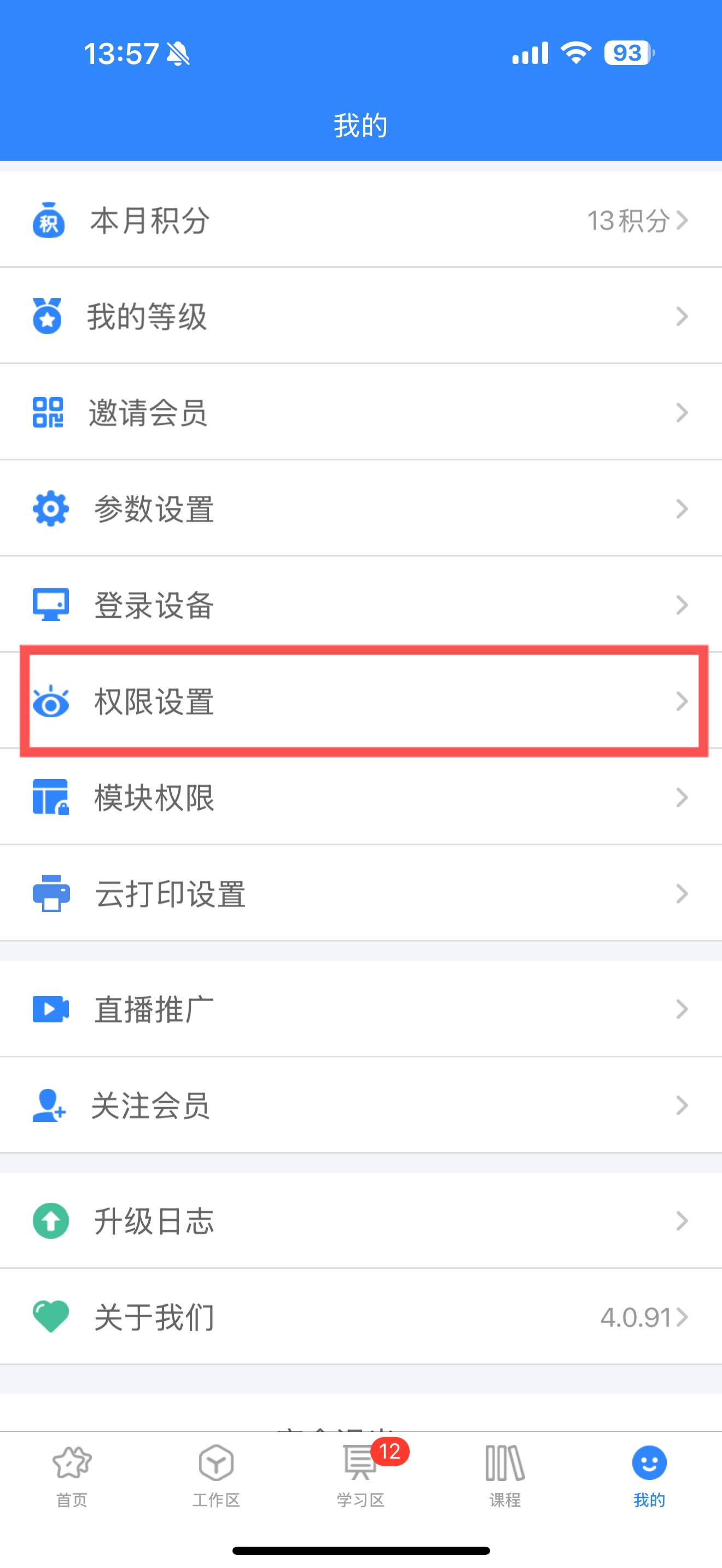Image resolution: width=722 pixels, height=1568 pixels.
Task: Open 本月积分 points row
Action: click(x=361, y=220)
